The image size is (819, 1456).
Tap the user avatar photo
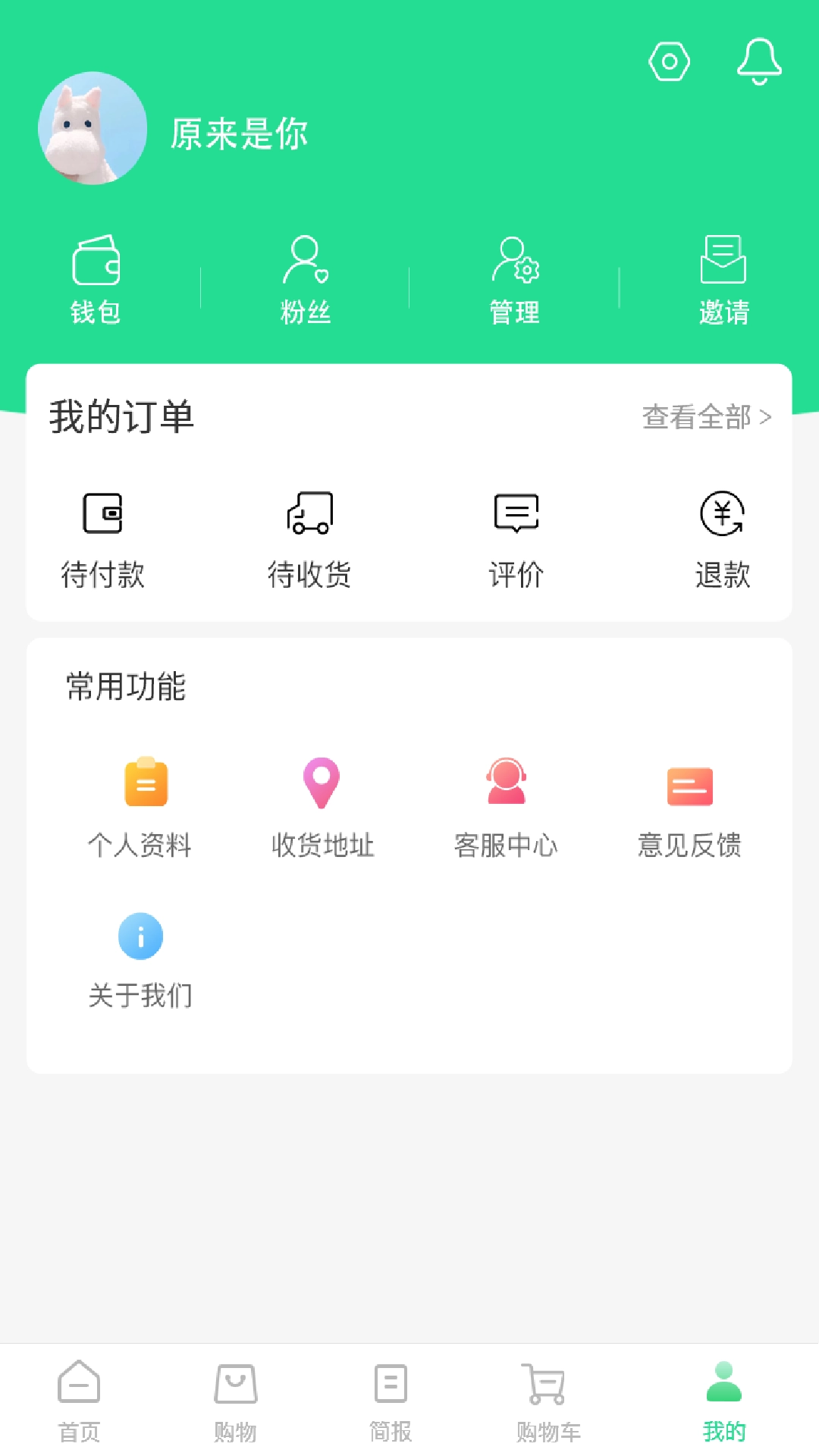tap(92, 129)
